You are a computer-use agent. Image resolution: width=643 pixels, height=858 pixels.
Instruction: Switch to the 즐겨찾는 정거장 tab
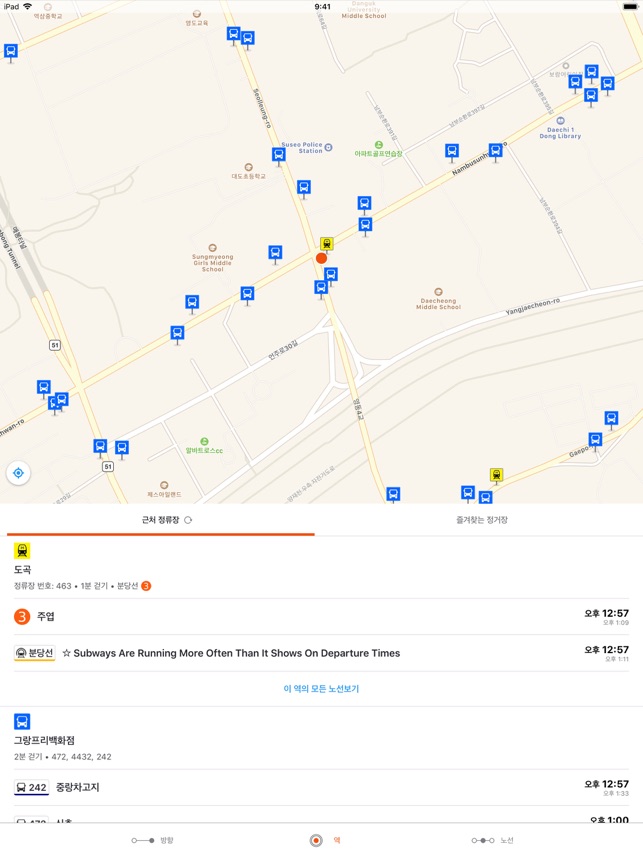coord(482,520)
